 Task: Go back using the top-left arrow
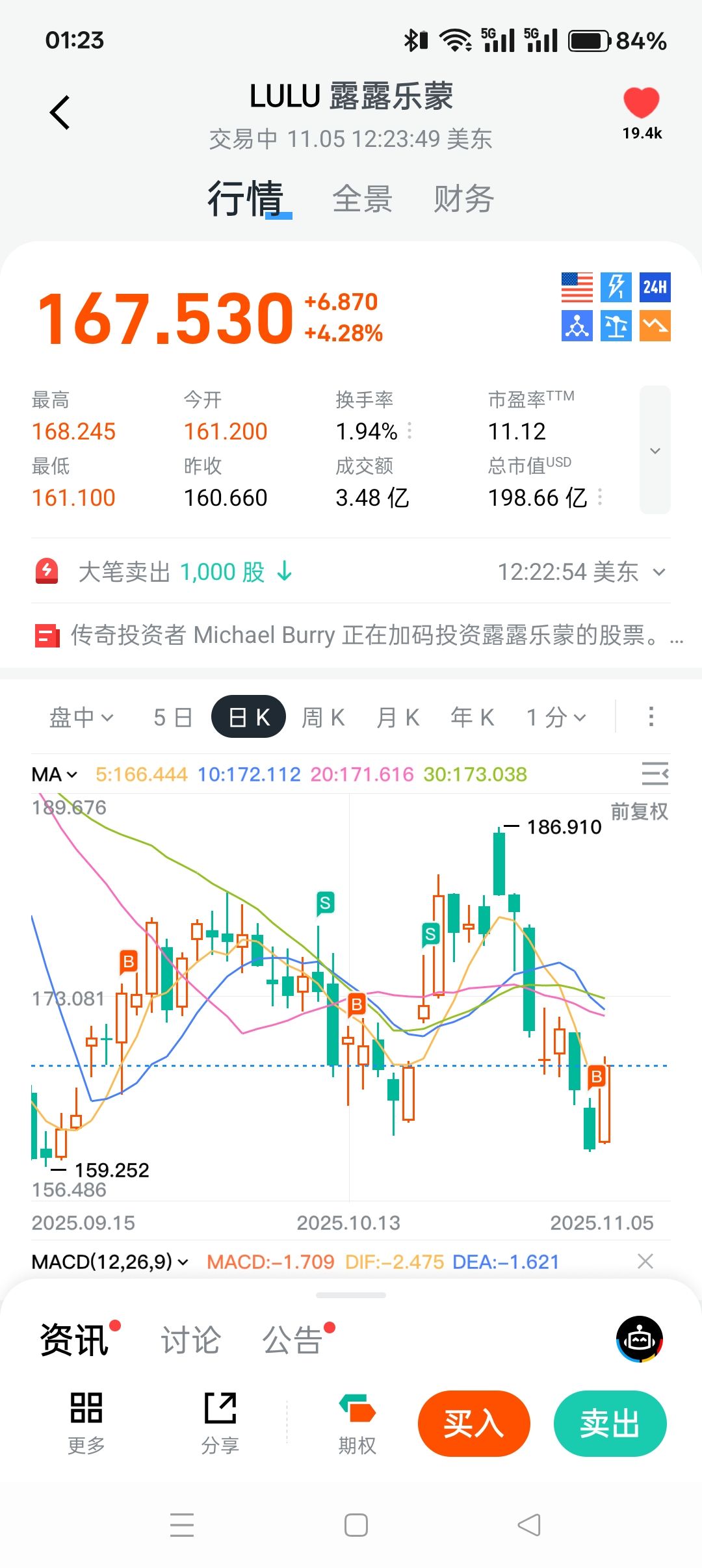60,112
